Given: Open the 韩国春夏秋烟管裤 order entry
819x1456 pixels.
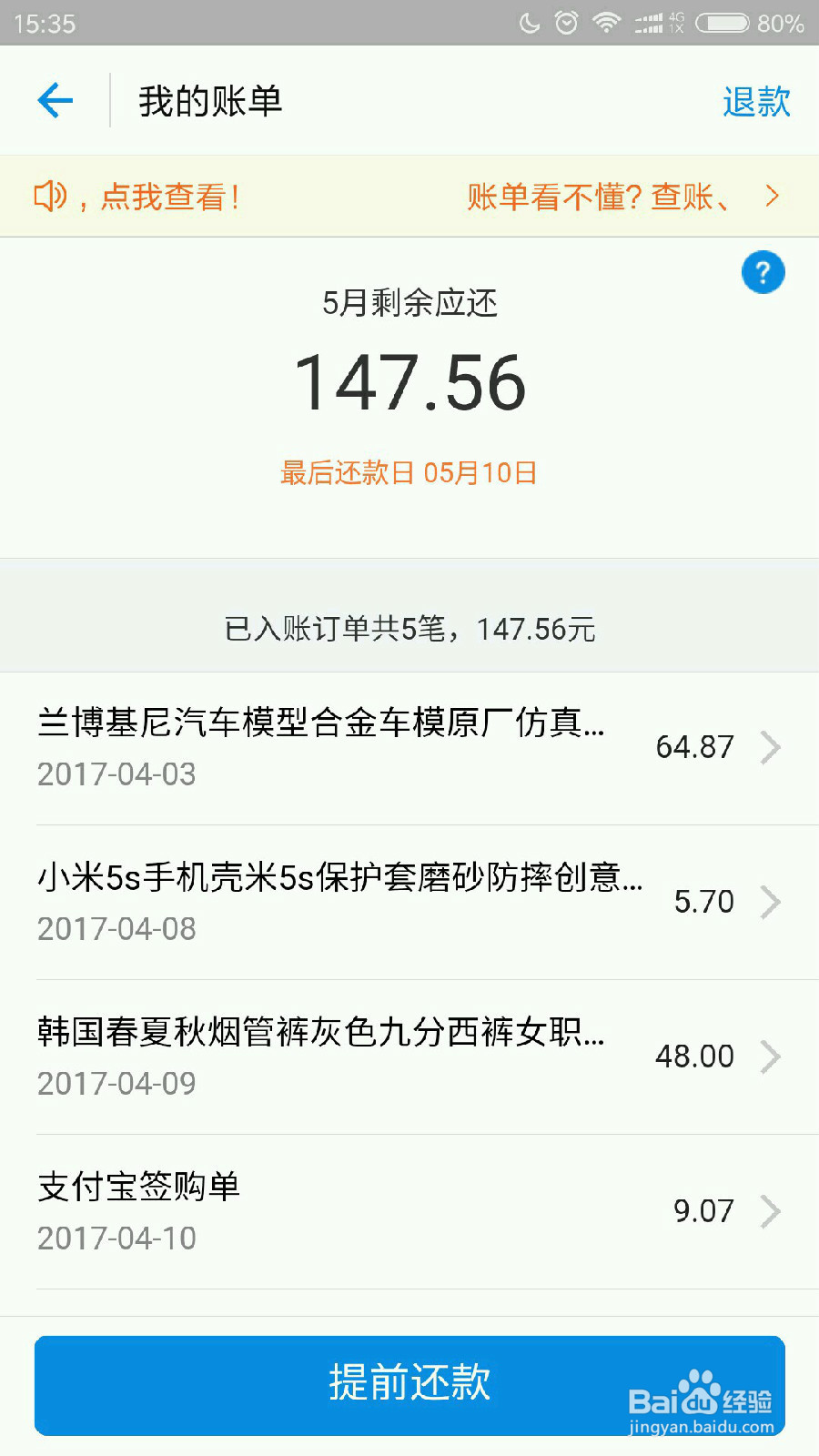Looking at the screenshot, I should tap(409, 1056).
